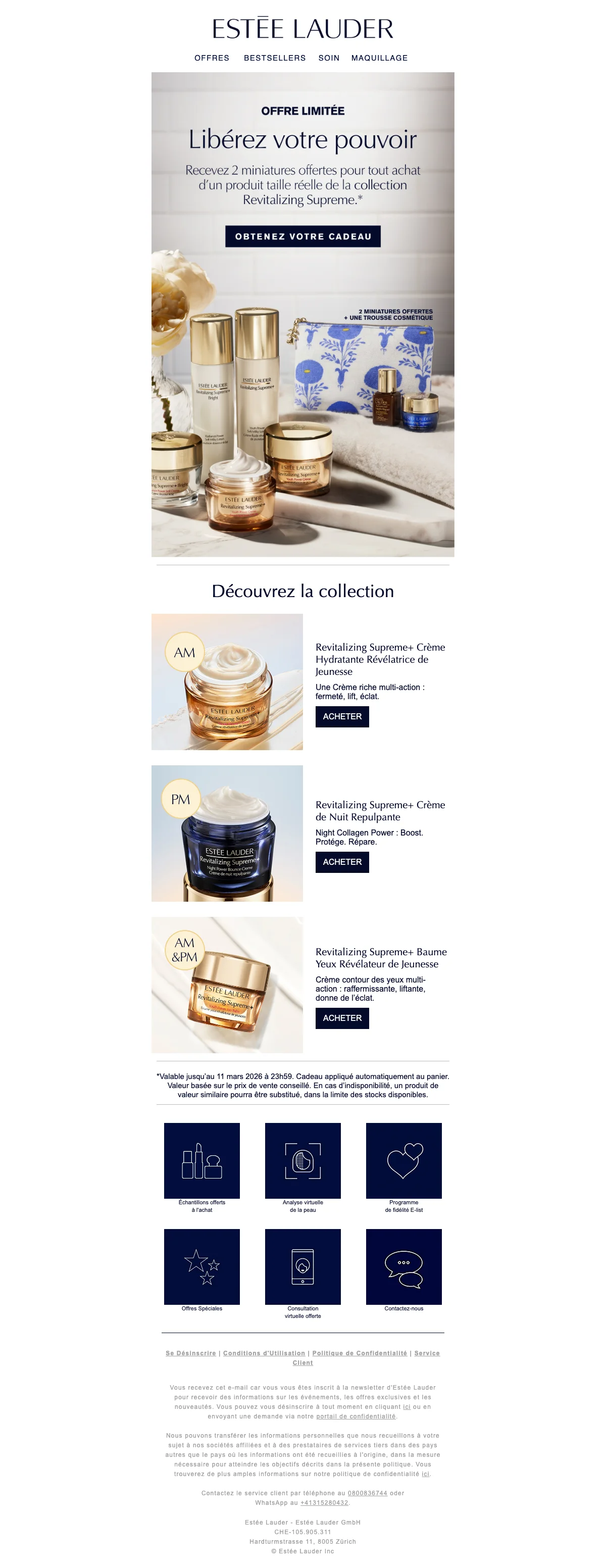The image size is (606, 1568).
Task: Open the Offres Spéciales tile
Action: (x=201, y=1266)
